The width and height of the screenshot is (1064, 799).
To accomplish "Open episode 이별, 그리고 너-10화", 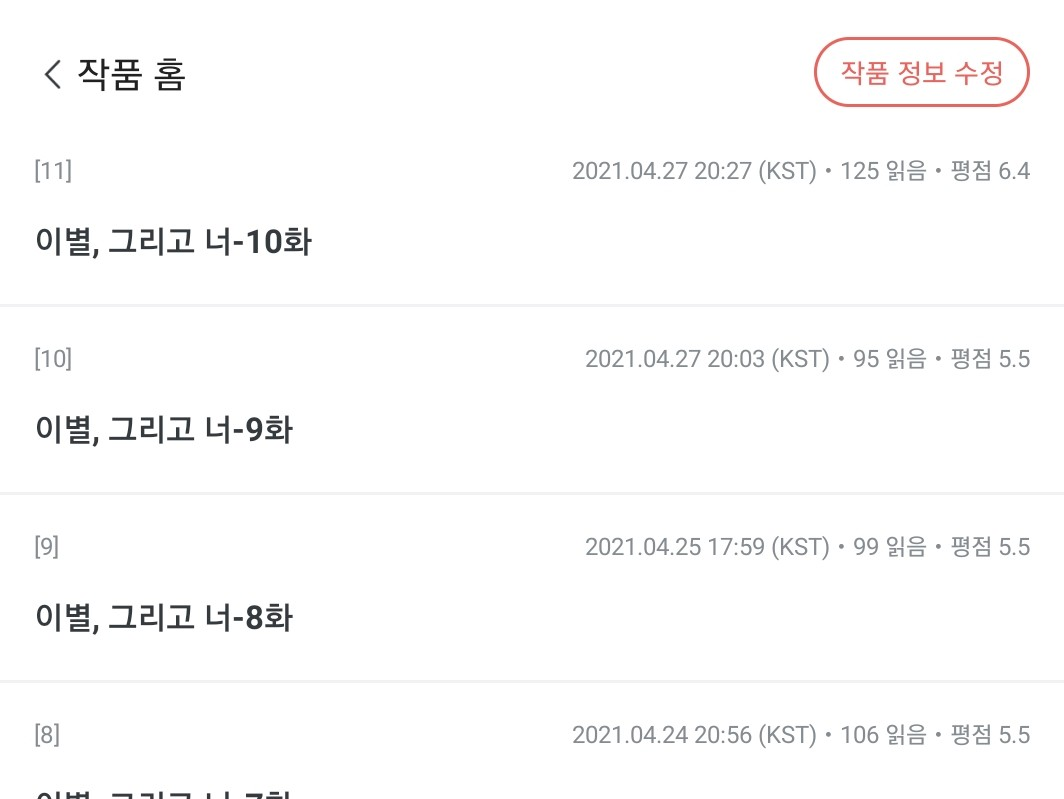I will [532, 214].
